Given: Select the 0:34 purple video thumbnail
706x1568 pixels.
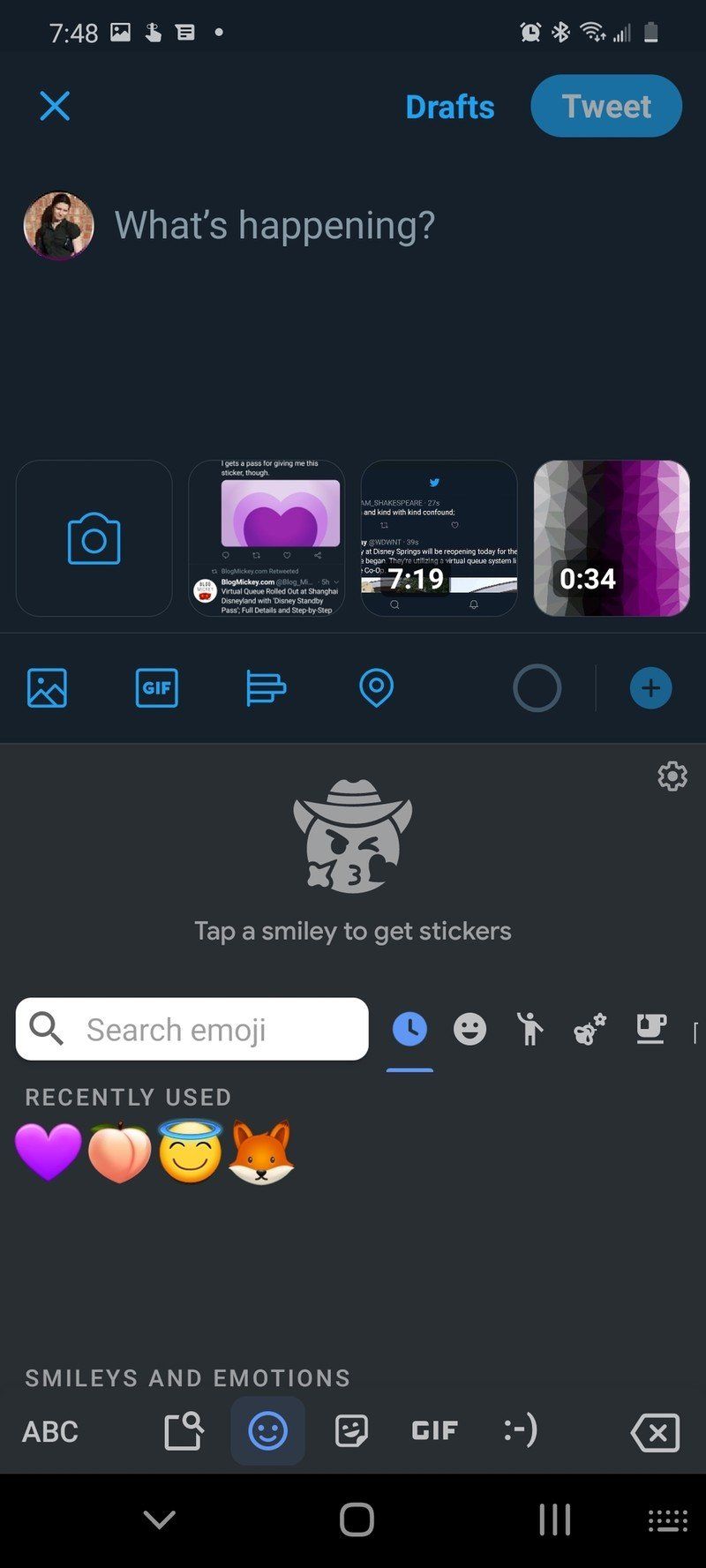Looking at the screenshot, I should coord(611,538).
